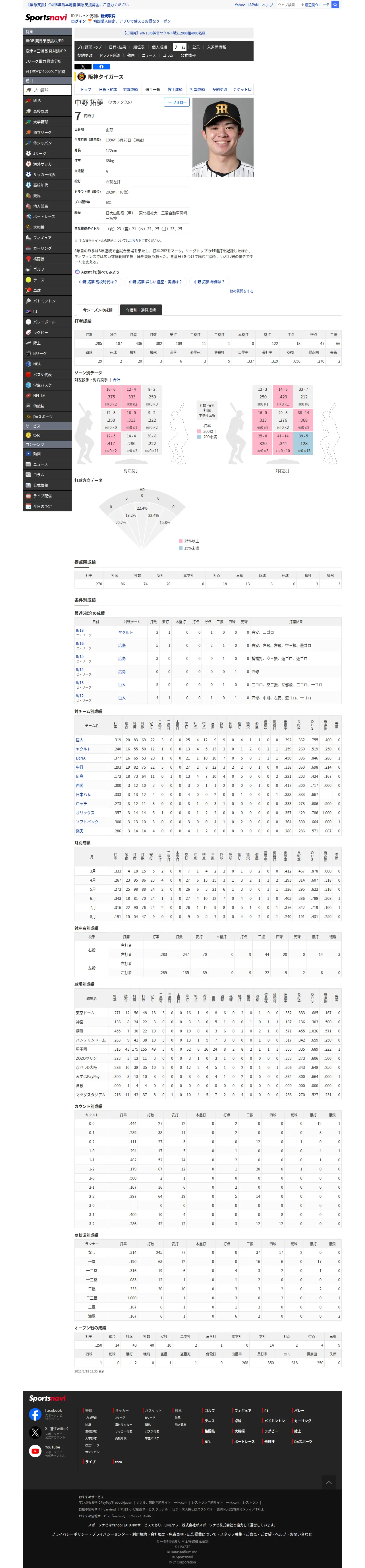Share the page on X

point(83,66)
